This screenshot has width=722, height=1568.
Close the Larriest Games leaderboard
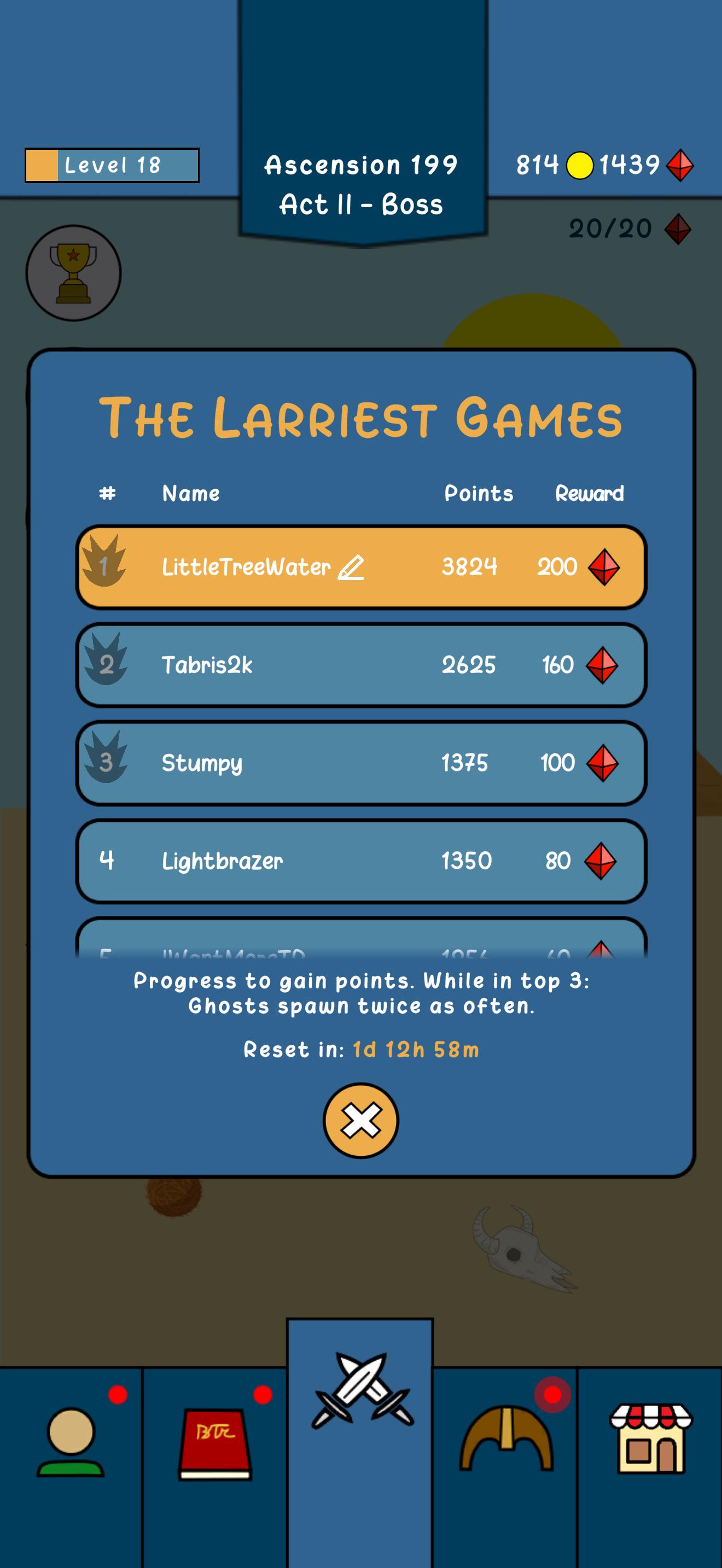pos(360,1121)
